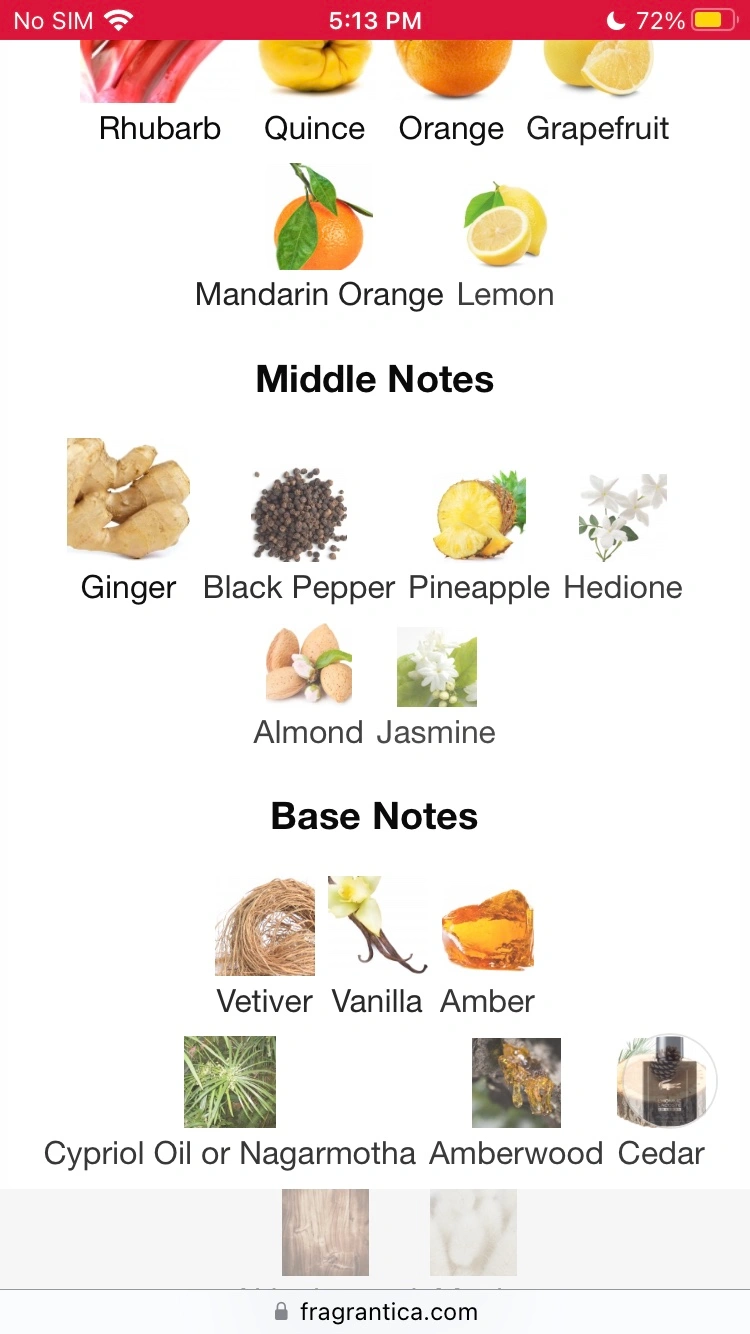Select the Mandarin Orange note
This screenshot has height=1334, width=750.
click(x=319, y=293)
